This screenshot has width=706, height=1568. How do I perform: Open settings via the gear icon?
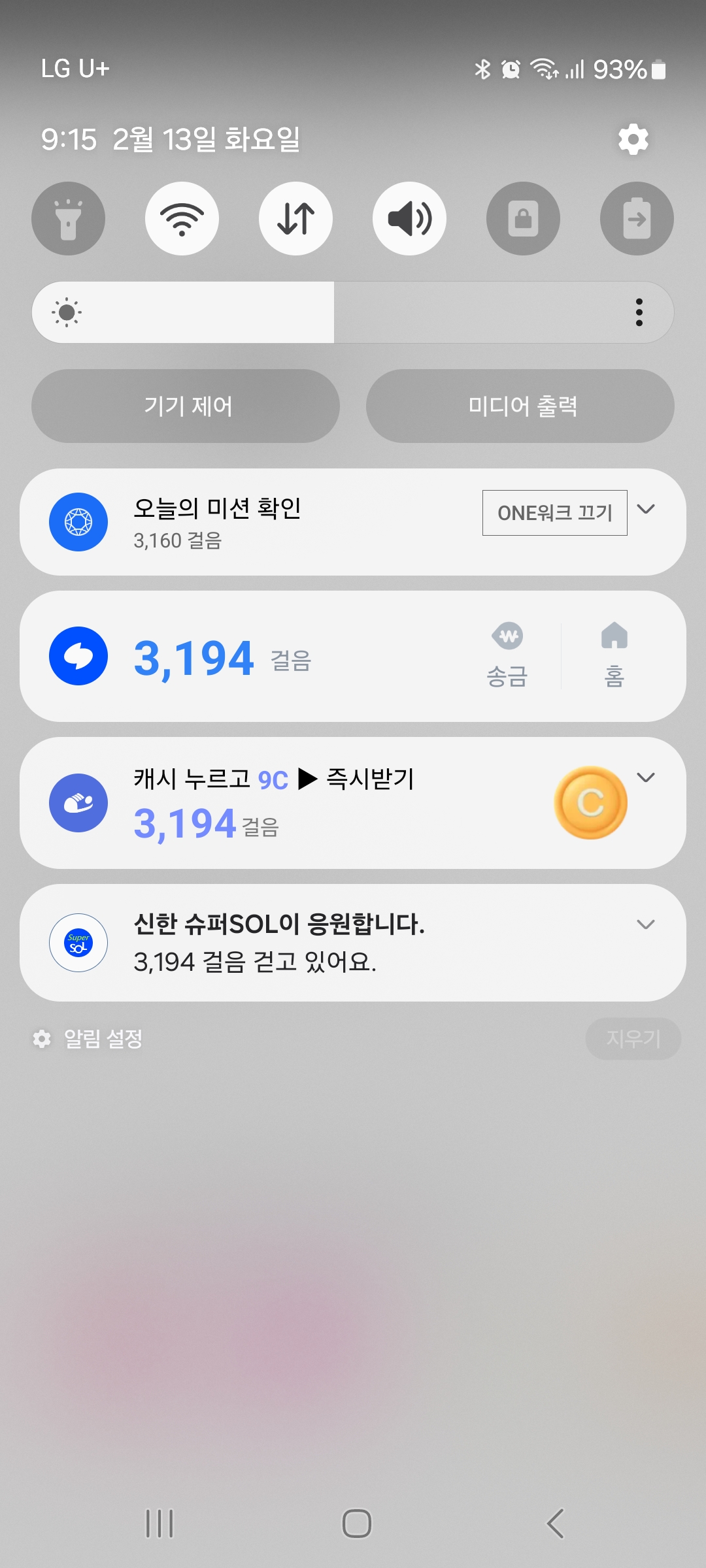[x=633, y=139]
